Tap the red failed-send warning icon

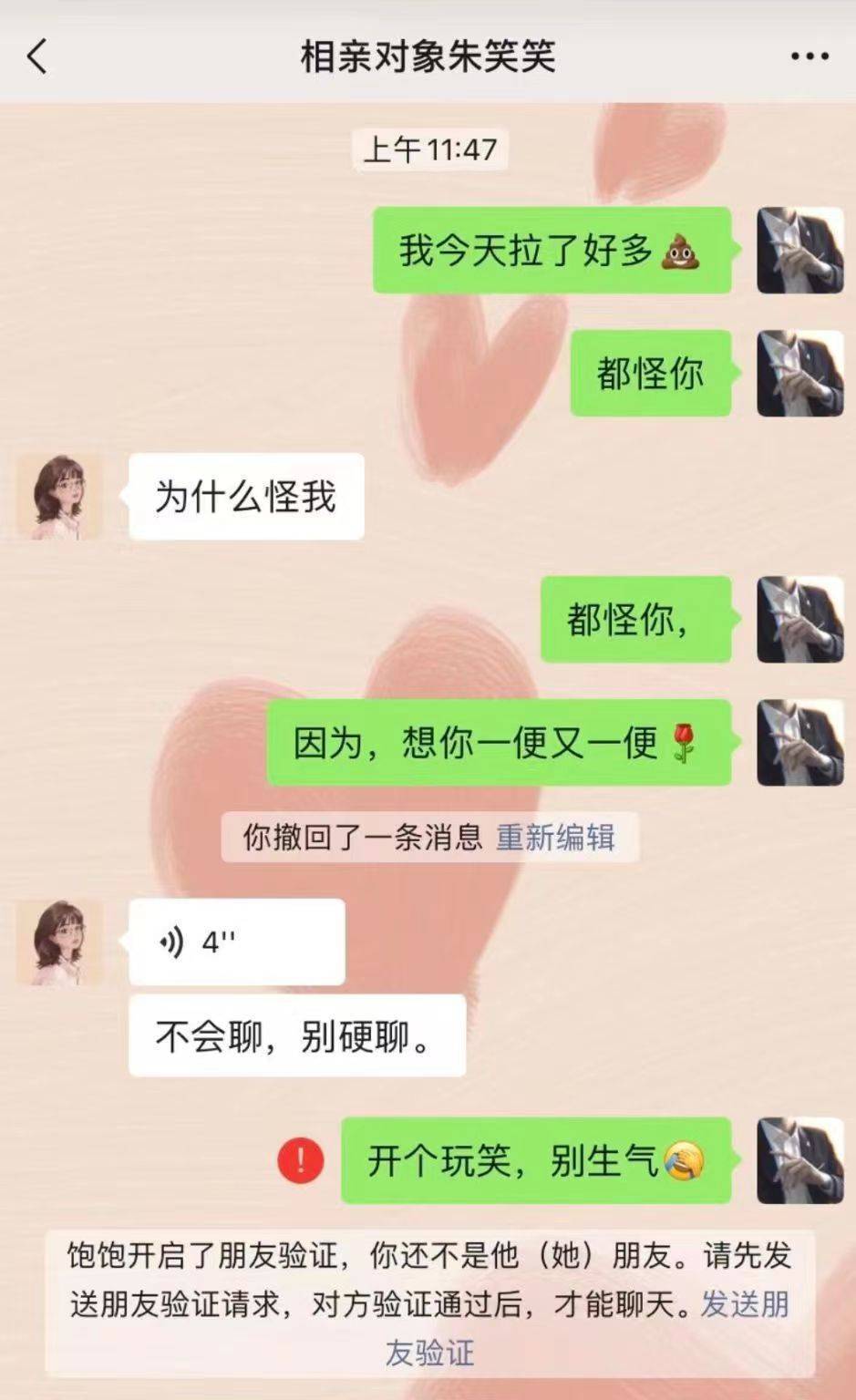click(300, 1160)
